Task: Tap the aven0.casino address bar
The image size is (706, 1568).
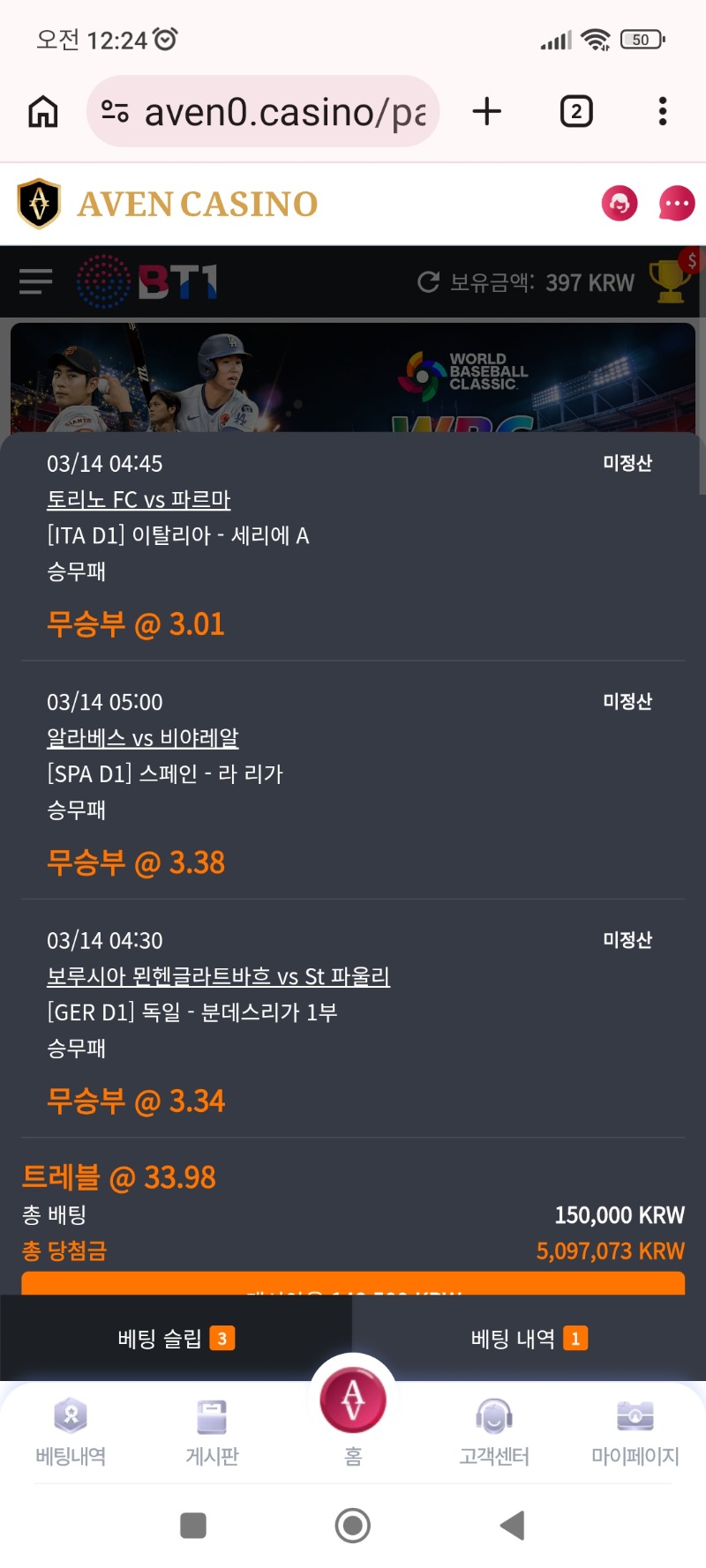Action: (265, 112)
